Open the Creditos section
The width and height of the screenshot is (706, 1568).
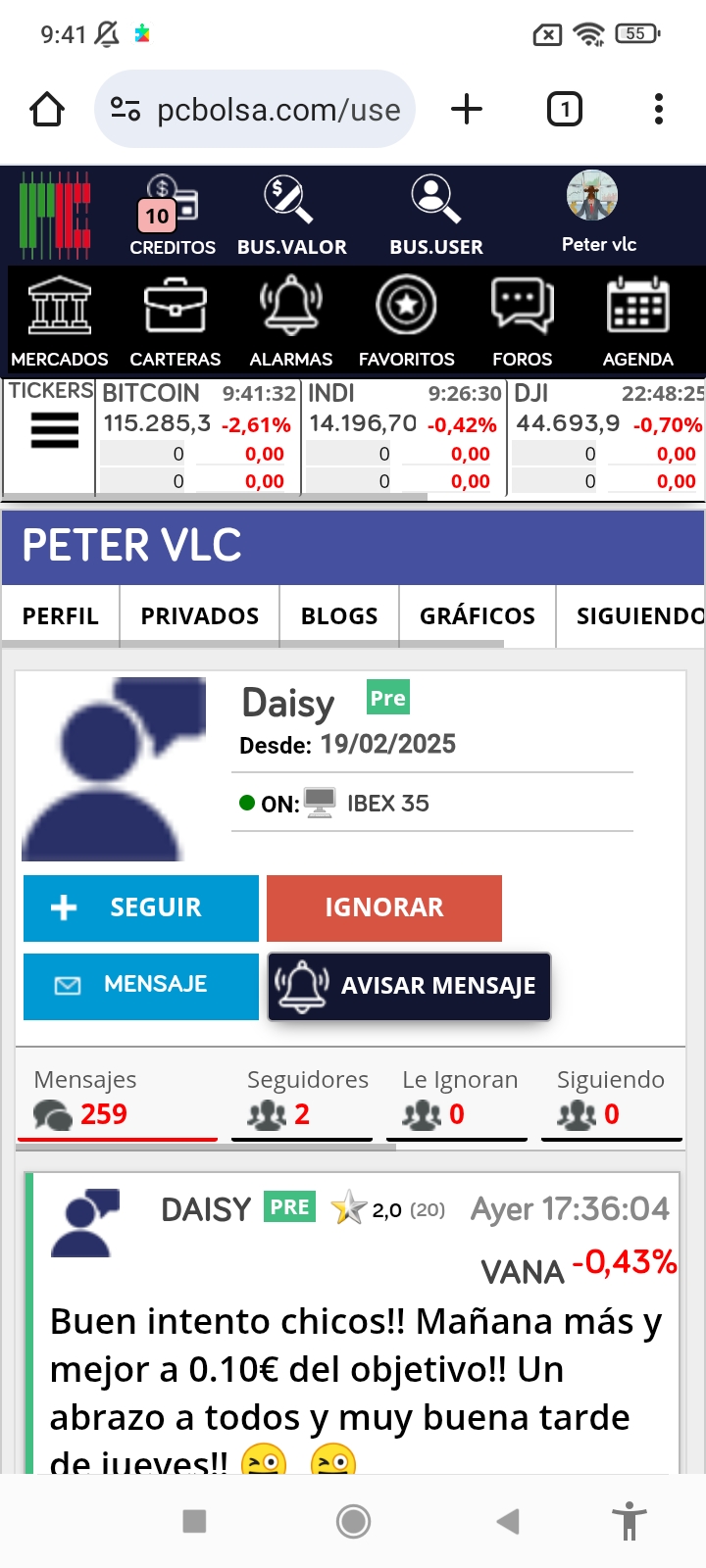click(x=173, y=216)
